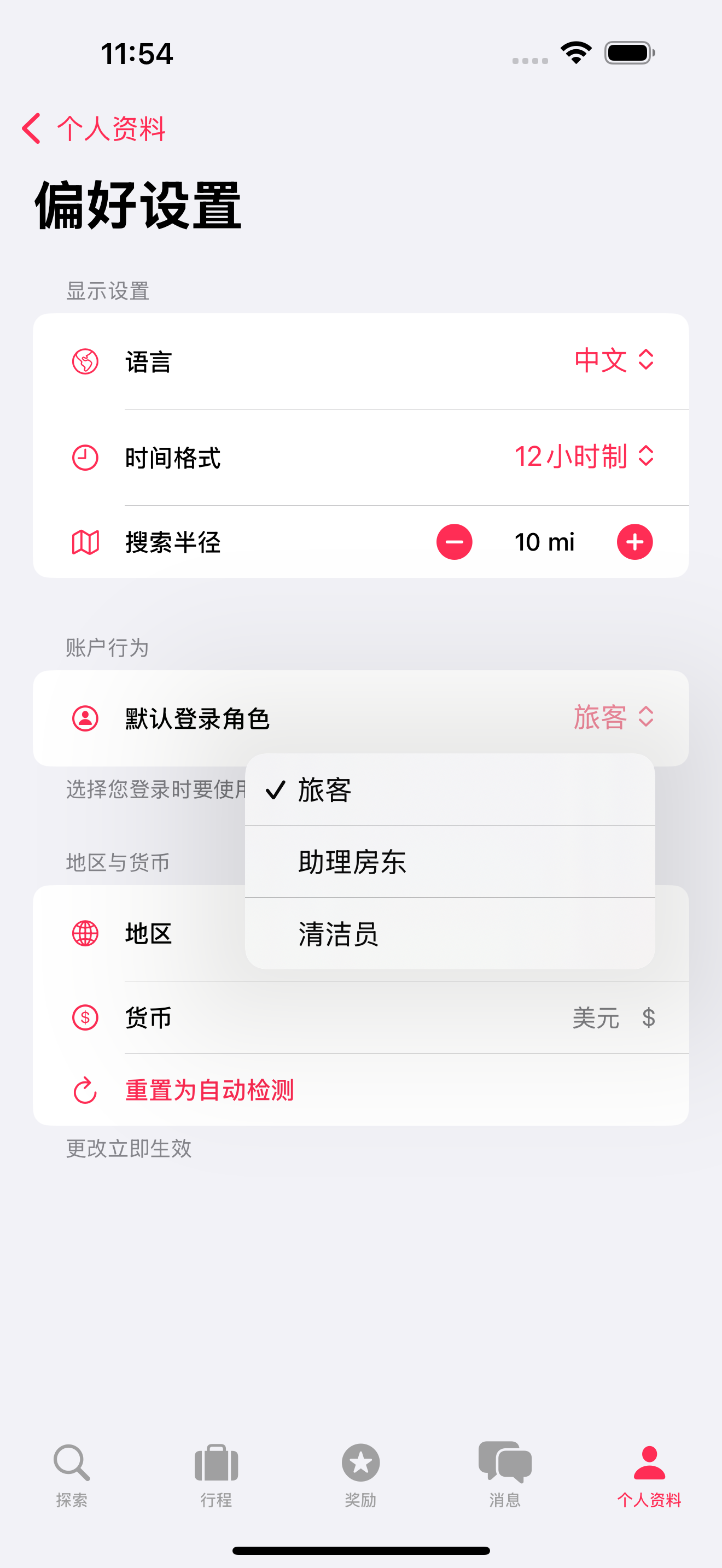Open the 语言 dropdown showing 中文

coord(614,360)
